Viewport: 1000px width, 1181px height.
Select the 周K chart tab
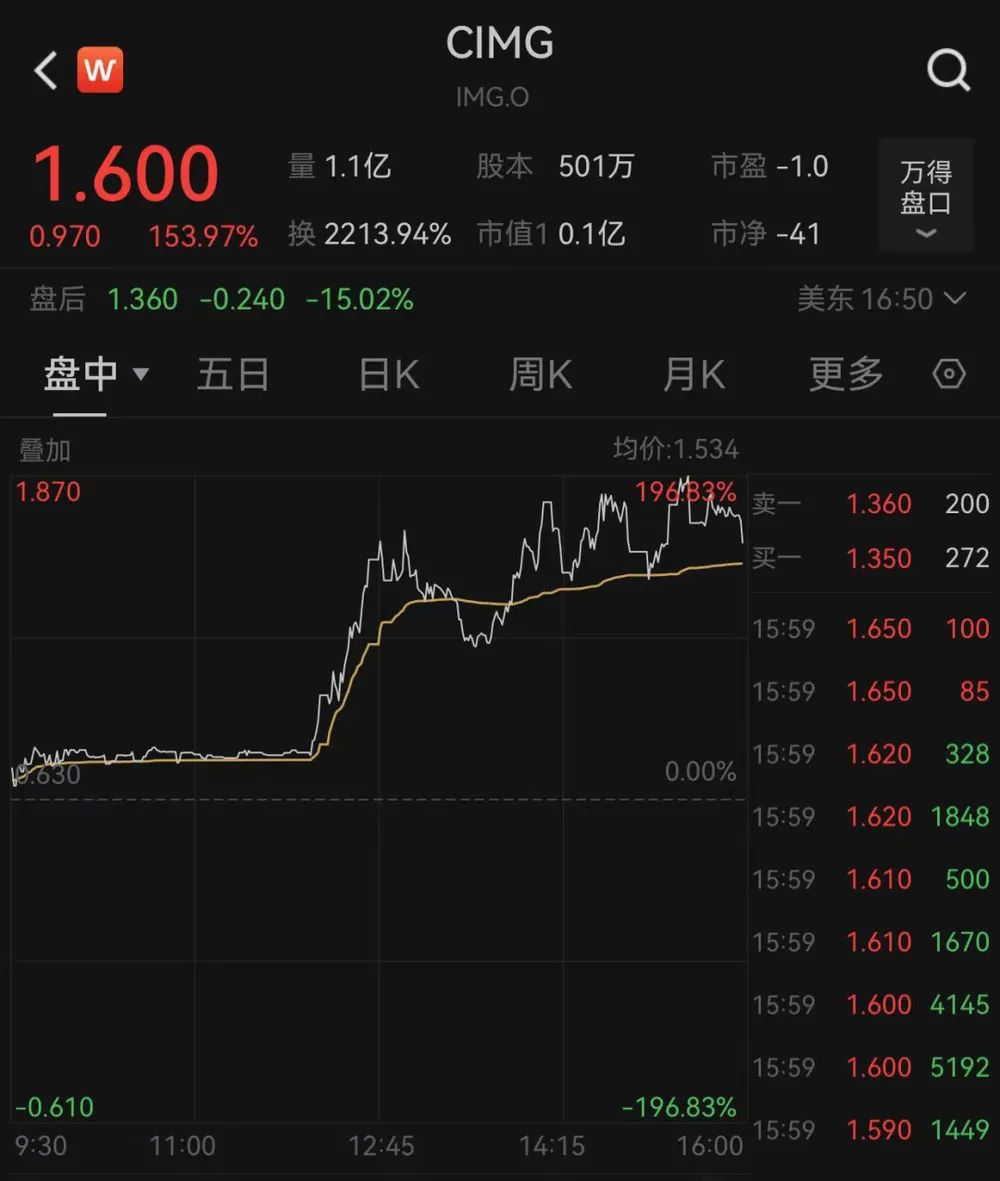click(540, 375)
